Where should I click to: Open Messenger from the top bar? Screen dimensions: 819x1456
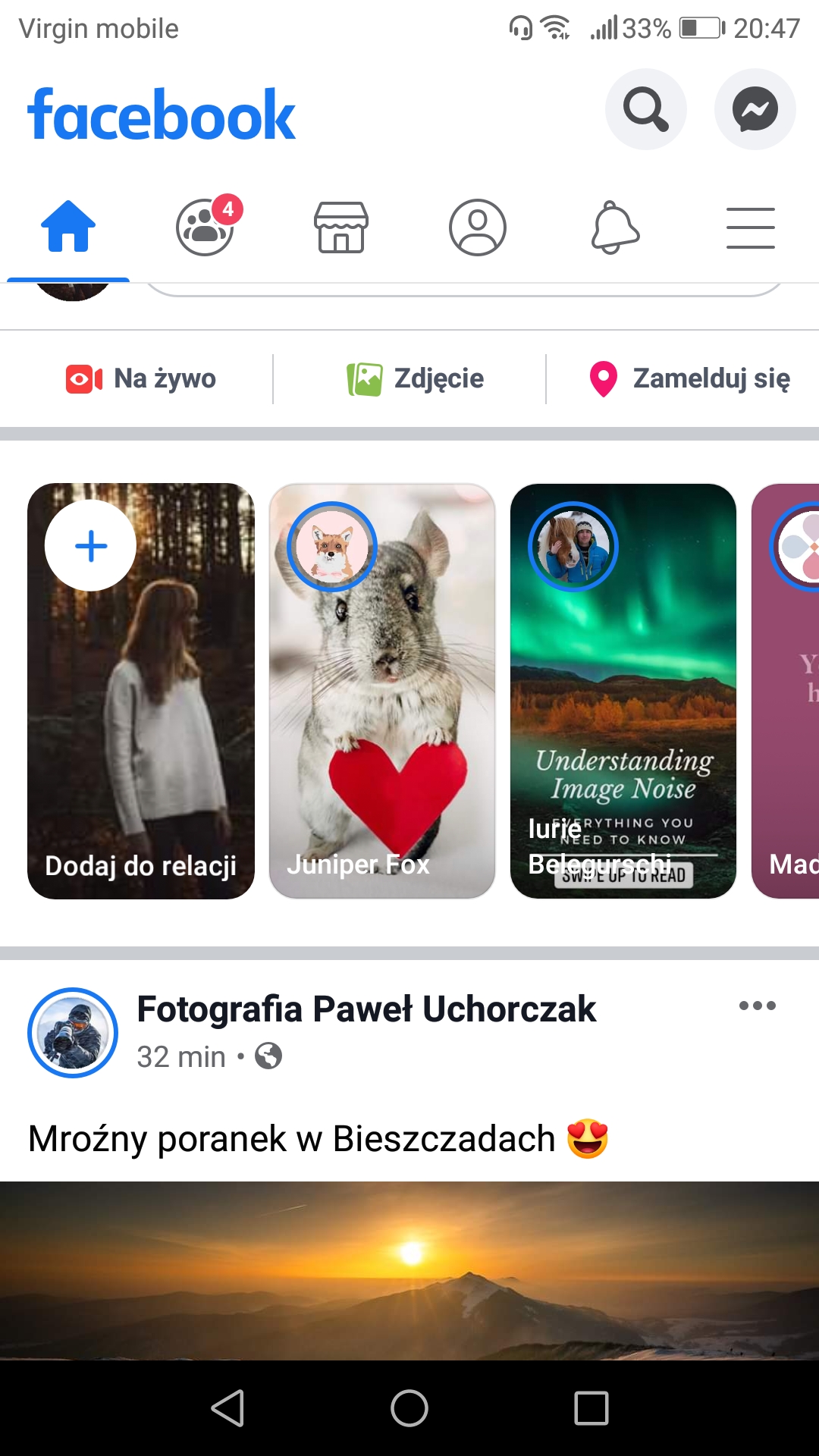(755, 108)
